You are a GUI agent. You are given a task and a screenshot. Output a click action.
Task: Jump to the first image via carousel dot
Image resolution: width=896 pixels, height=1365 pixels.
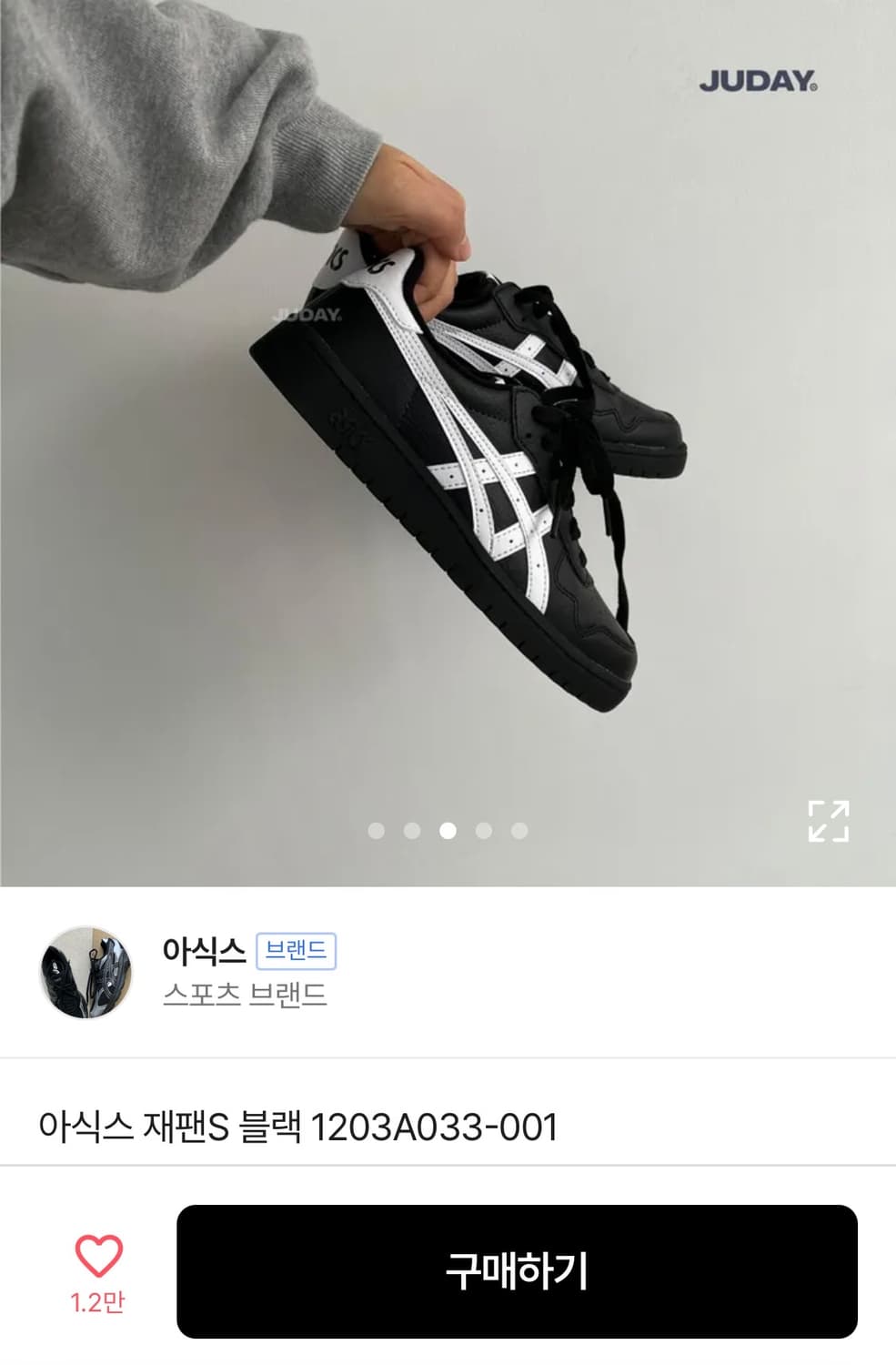(x=375, y=829)
